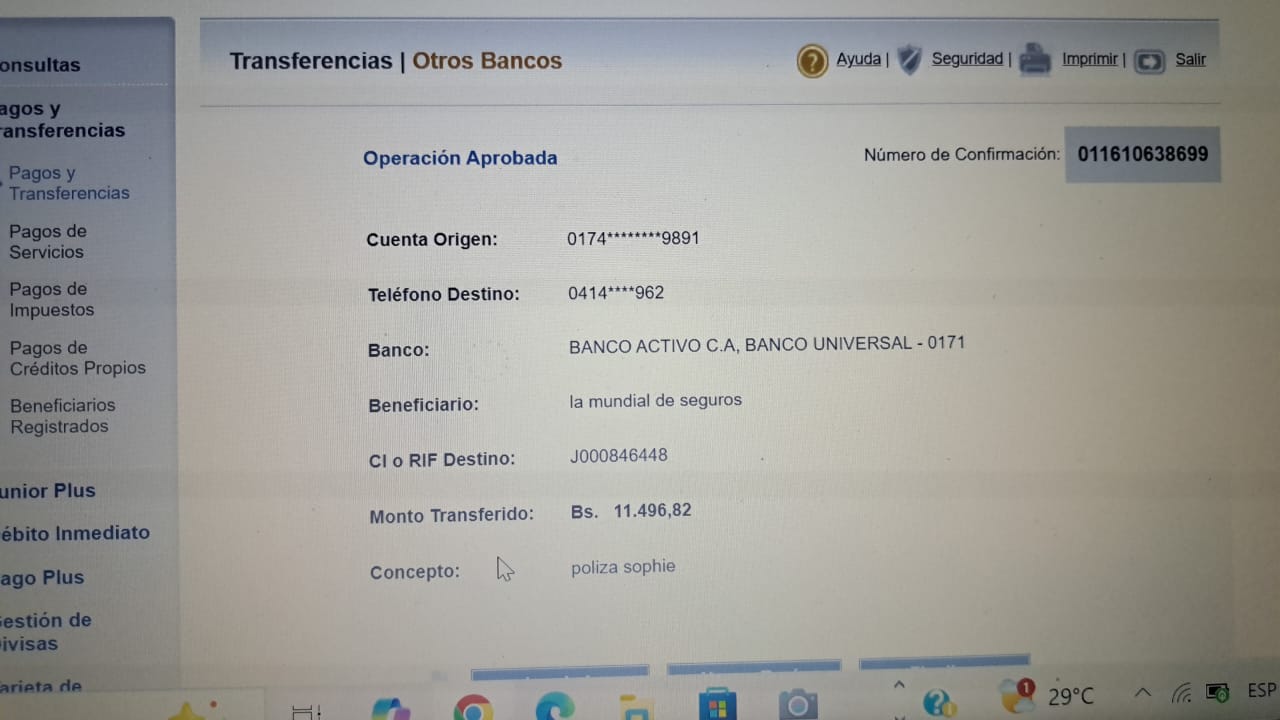Open the Ayuda help link
The width and height of the screenshot is (1280, 720).
click(x=857, y=60)
